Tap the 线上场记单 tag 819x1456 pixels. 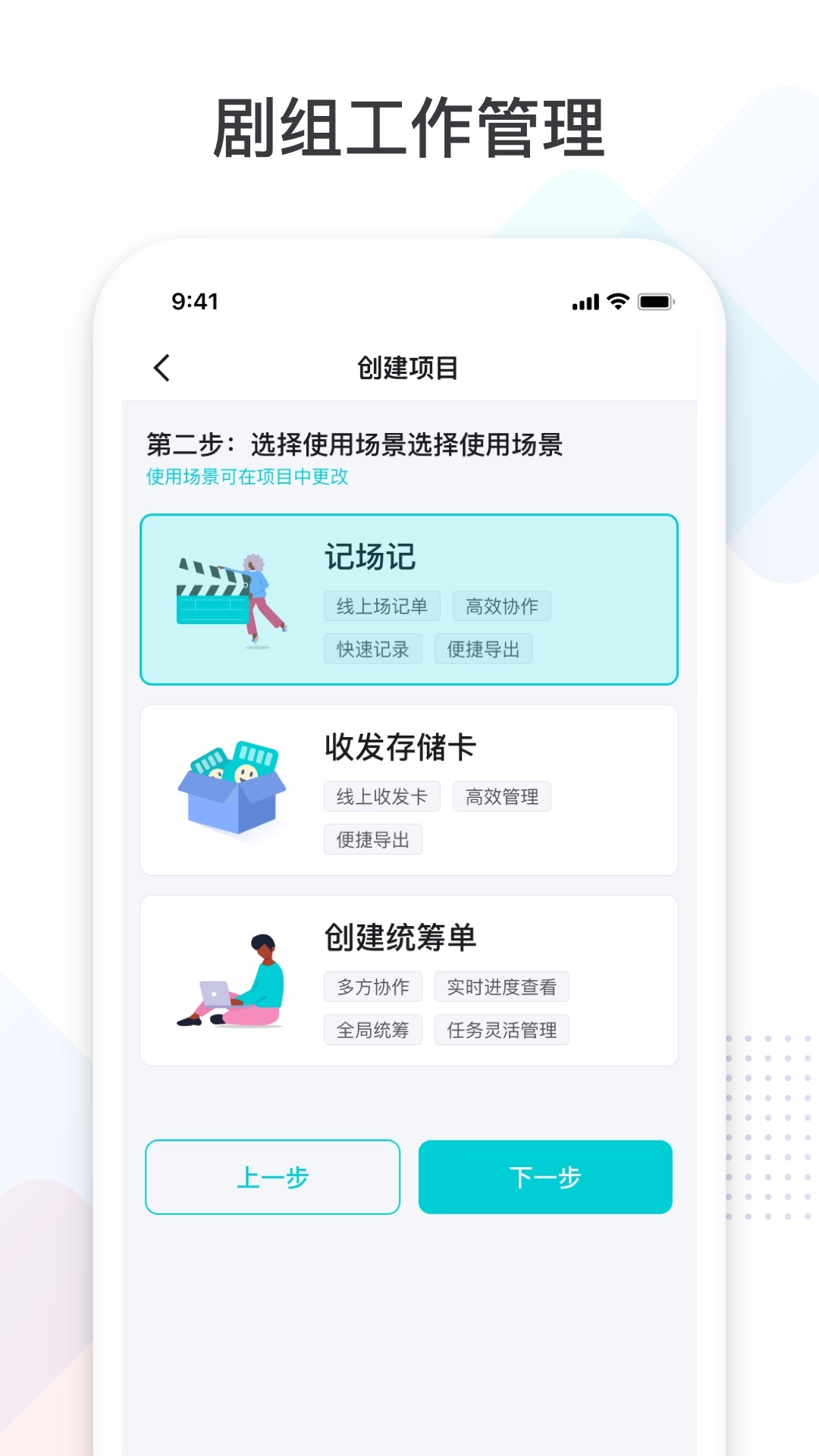tap(381, 605)
